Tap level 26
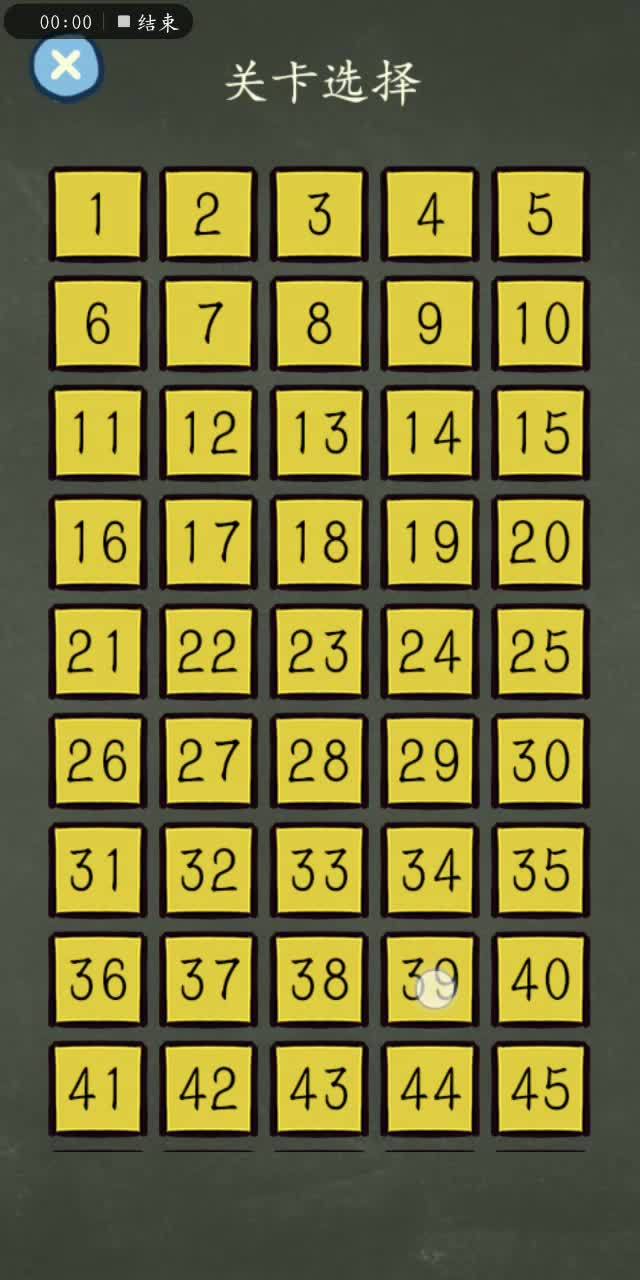Screen dimensions: 640x1280 pos(97,761)
